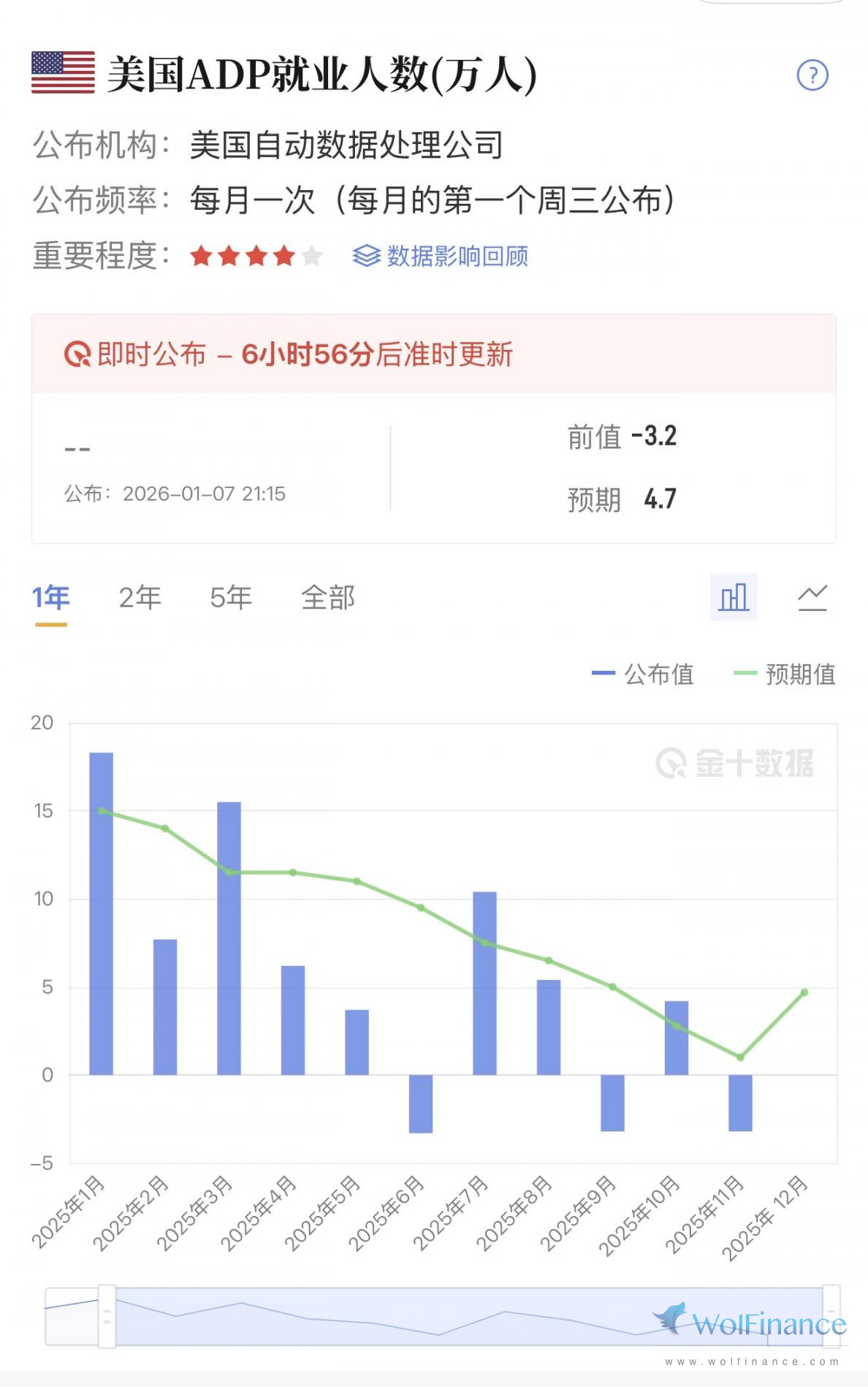Select the 5年 time range
868x1387 pixels.
coord(232,598)
